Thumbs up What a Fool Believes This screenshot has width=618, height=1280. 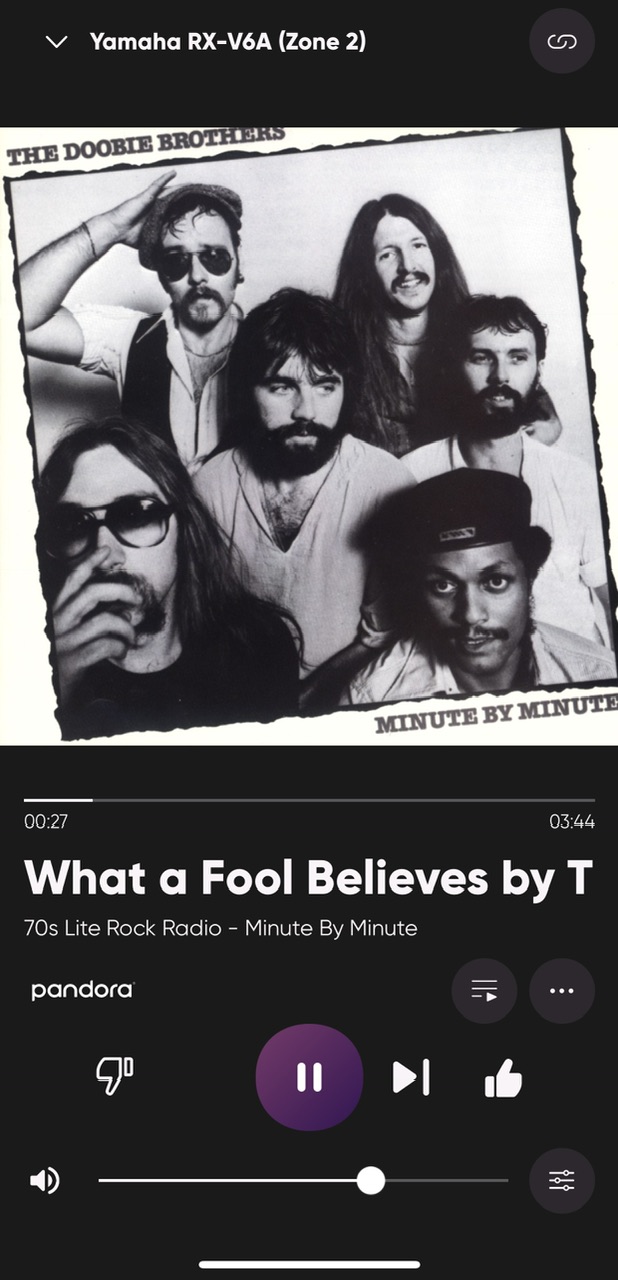click(x=502, y=1077)
